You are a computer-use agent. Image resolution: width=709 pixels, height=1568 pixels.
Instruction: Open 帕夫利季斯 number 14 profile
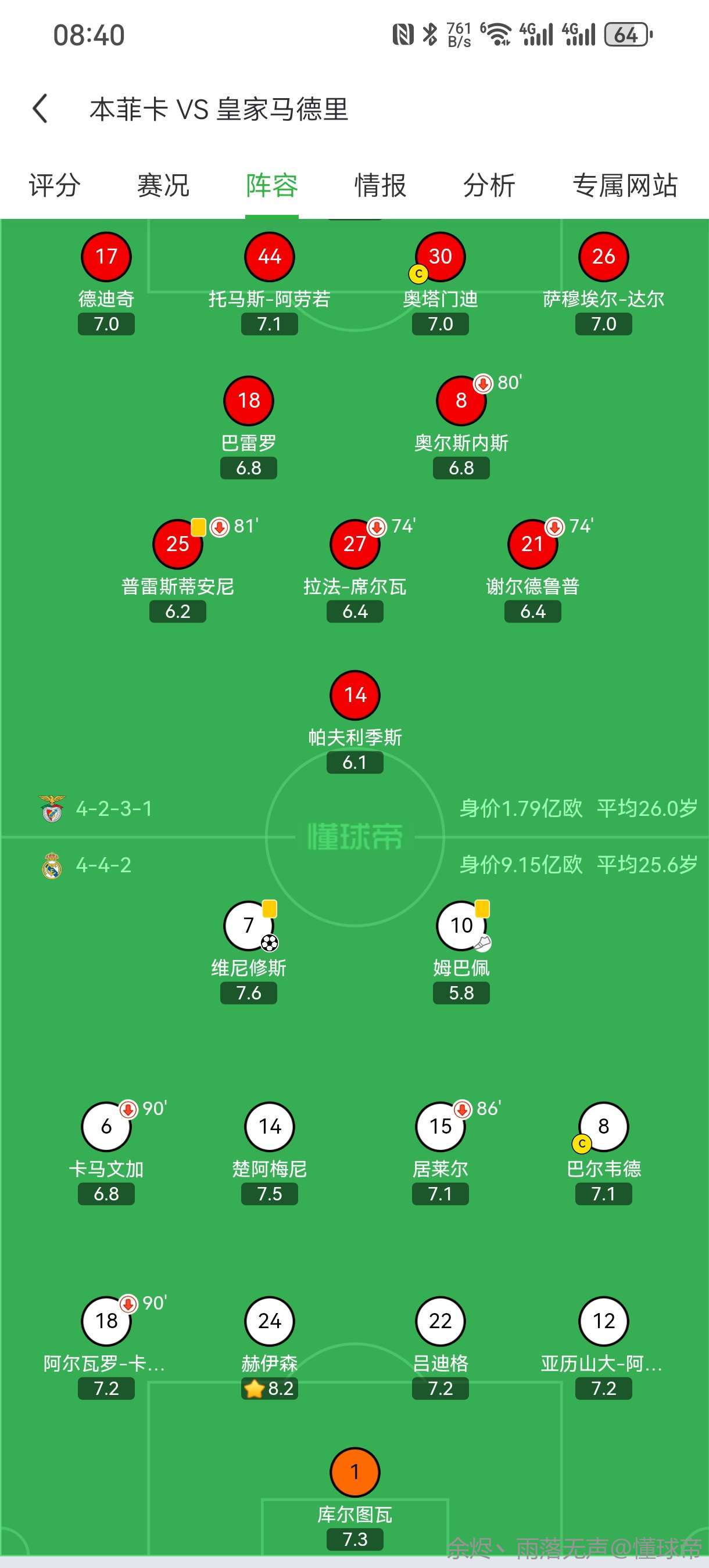[354, 695]
